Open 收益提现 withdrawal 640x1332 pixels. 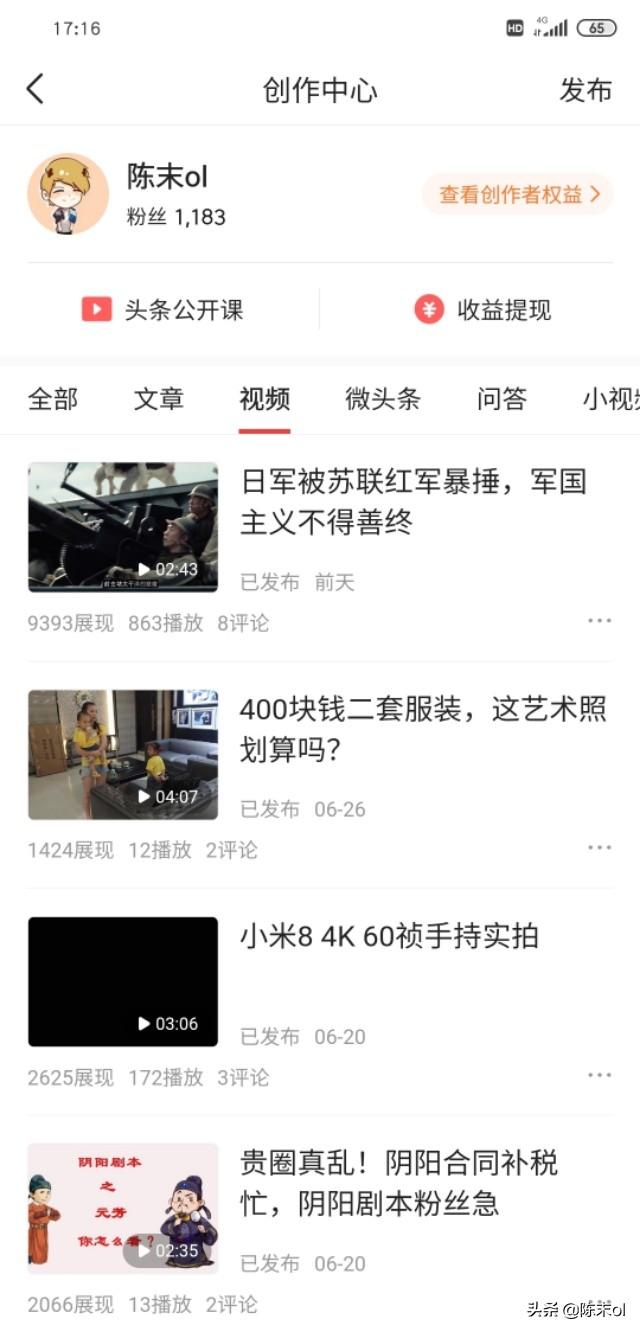(x=483, y=310)
